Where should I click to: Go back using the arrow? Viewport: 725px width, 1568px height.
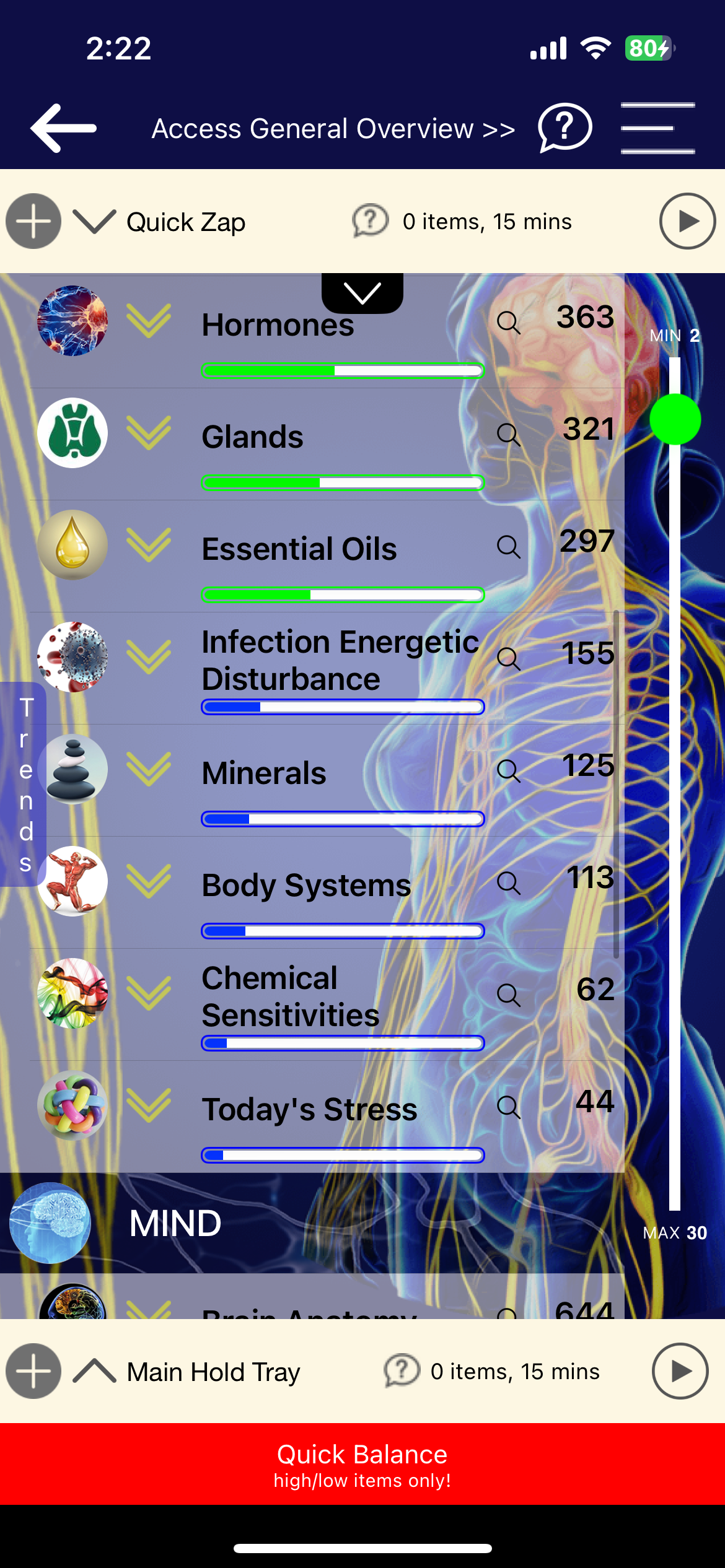point(63,128)
